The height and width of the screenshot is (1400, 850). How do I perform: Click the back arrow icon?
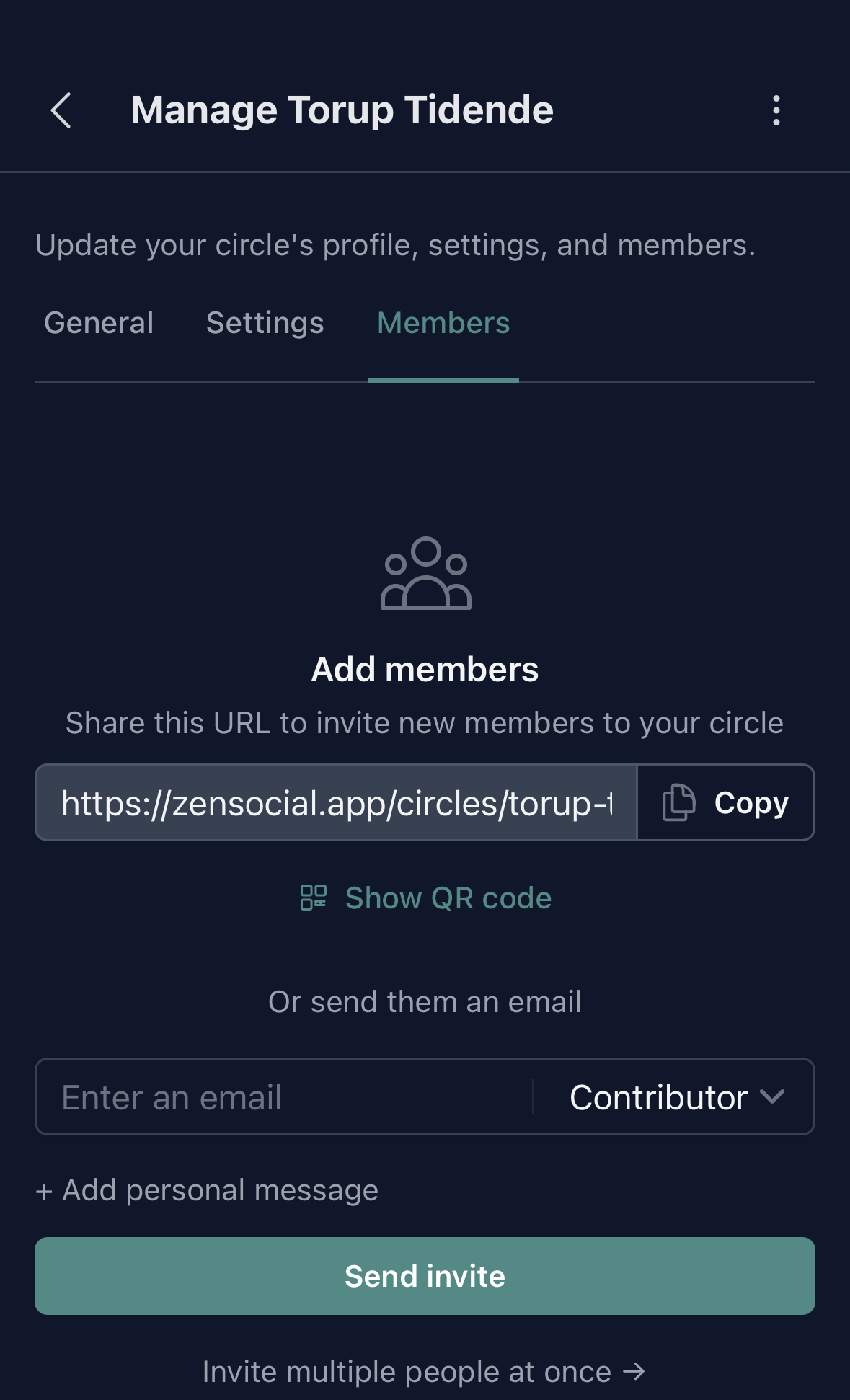point(61,110)
